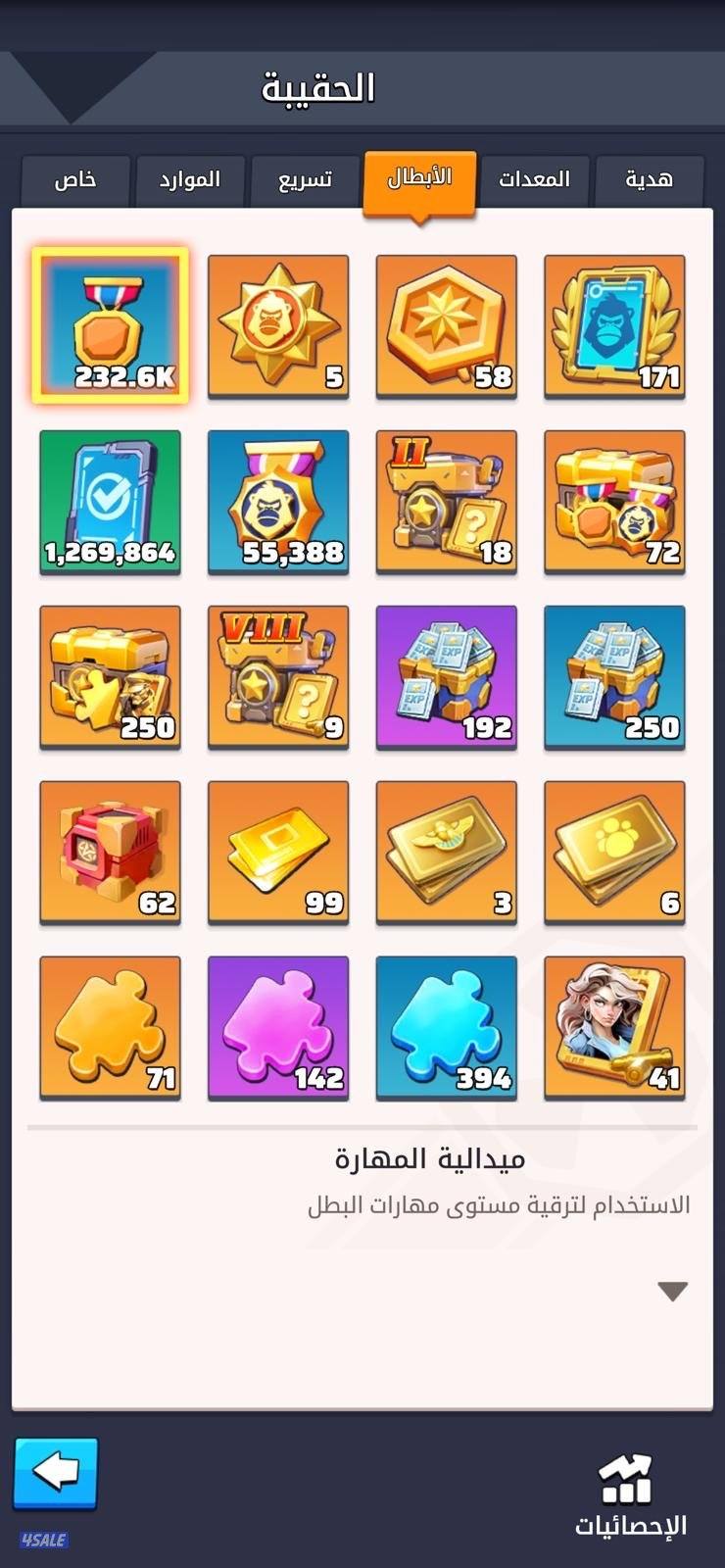Screen dimensions: 725x1568
Task: Tap the hexagon star badge with 58
Action: point(447,325)
